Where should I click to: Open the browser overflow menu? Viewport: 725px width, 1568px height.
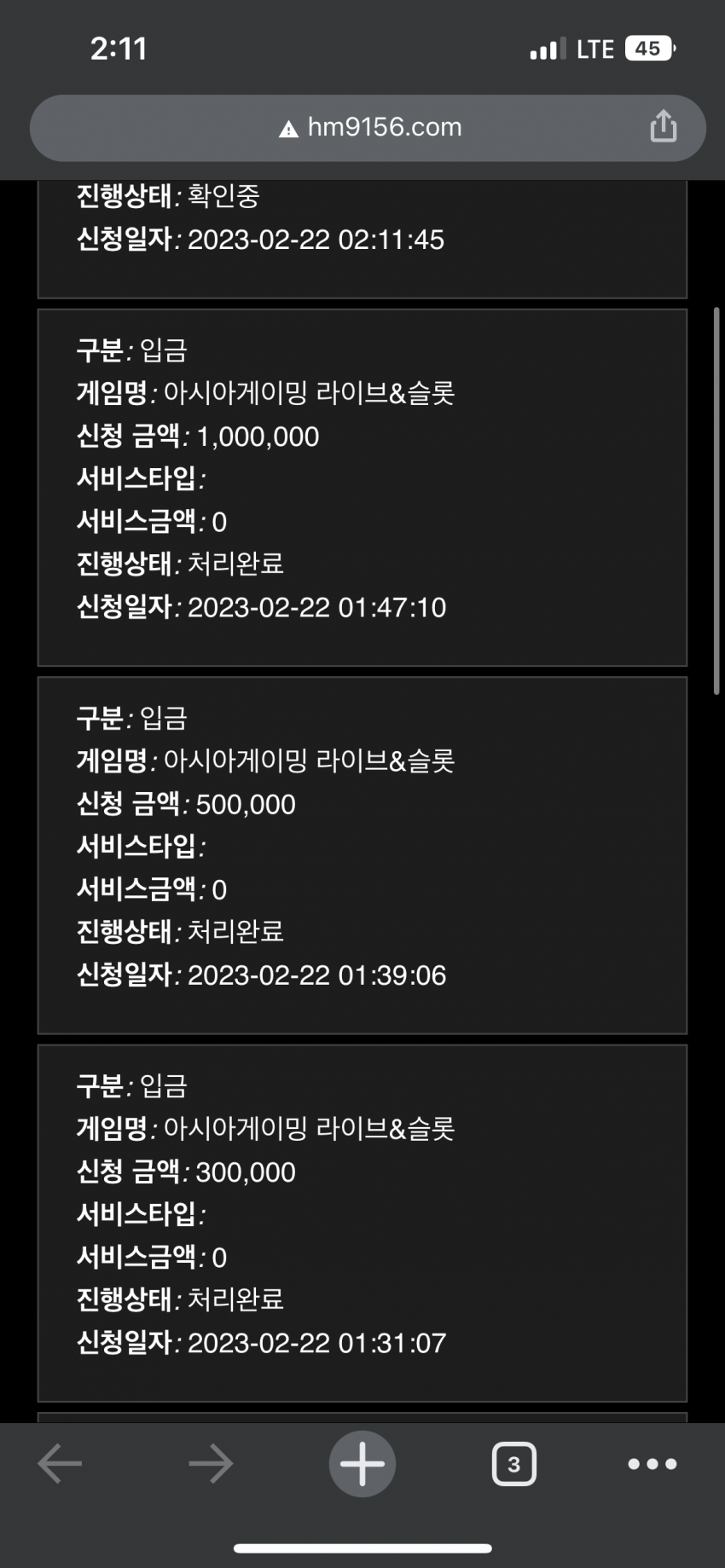tap(652, 1464)
